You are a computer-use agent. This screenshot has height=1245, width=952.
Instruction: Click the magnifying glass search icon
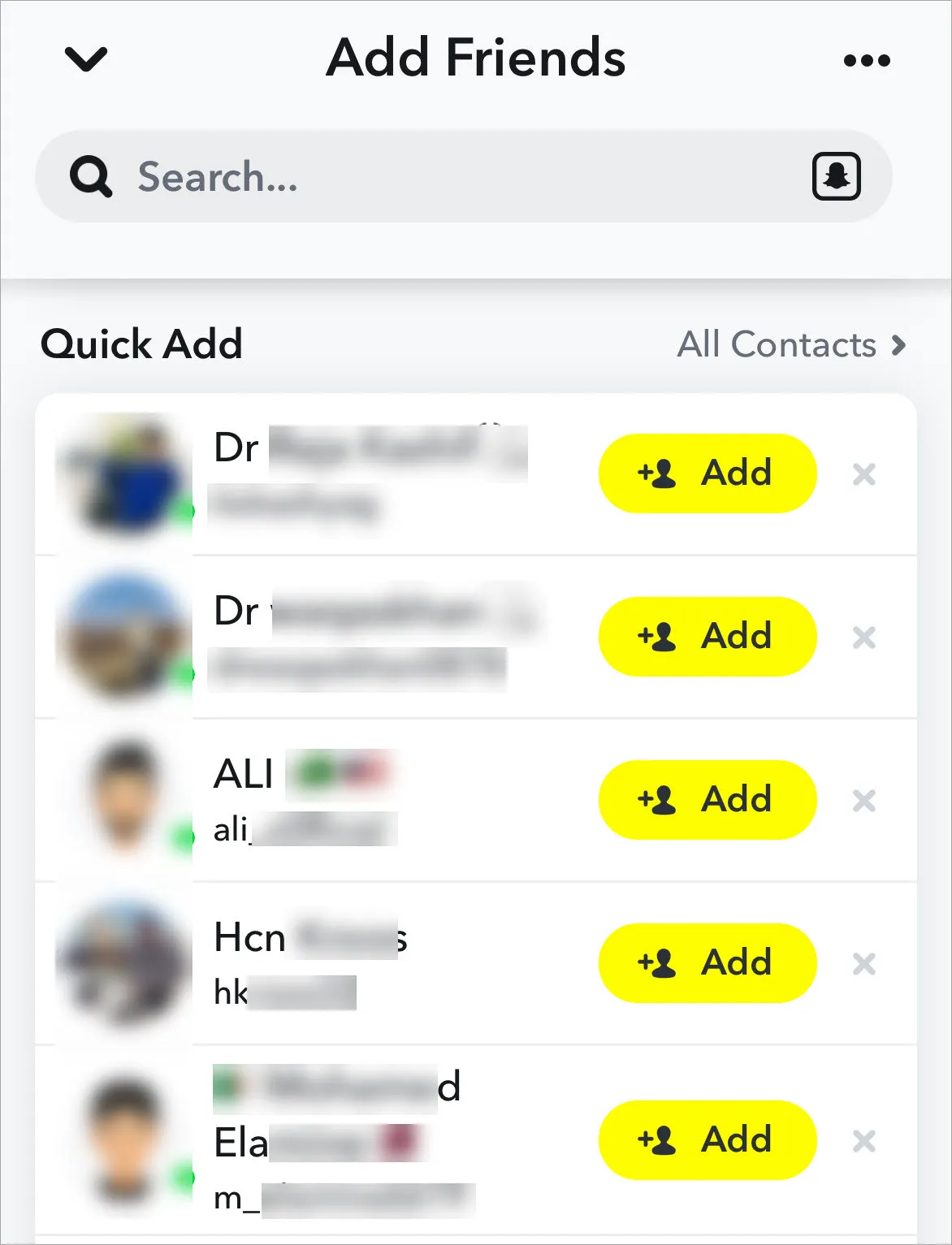pyautogui.click(x=90, y=175)
